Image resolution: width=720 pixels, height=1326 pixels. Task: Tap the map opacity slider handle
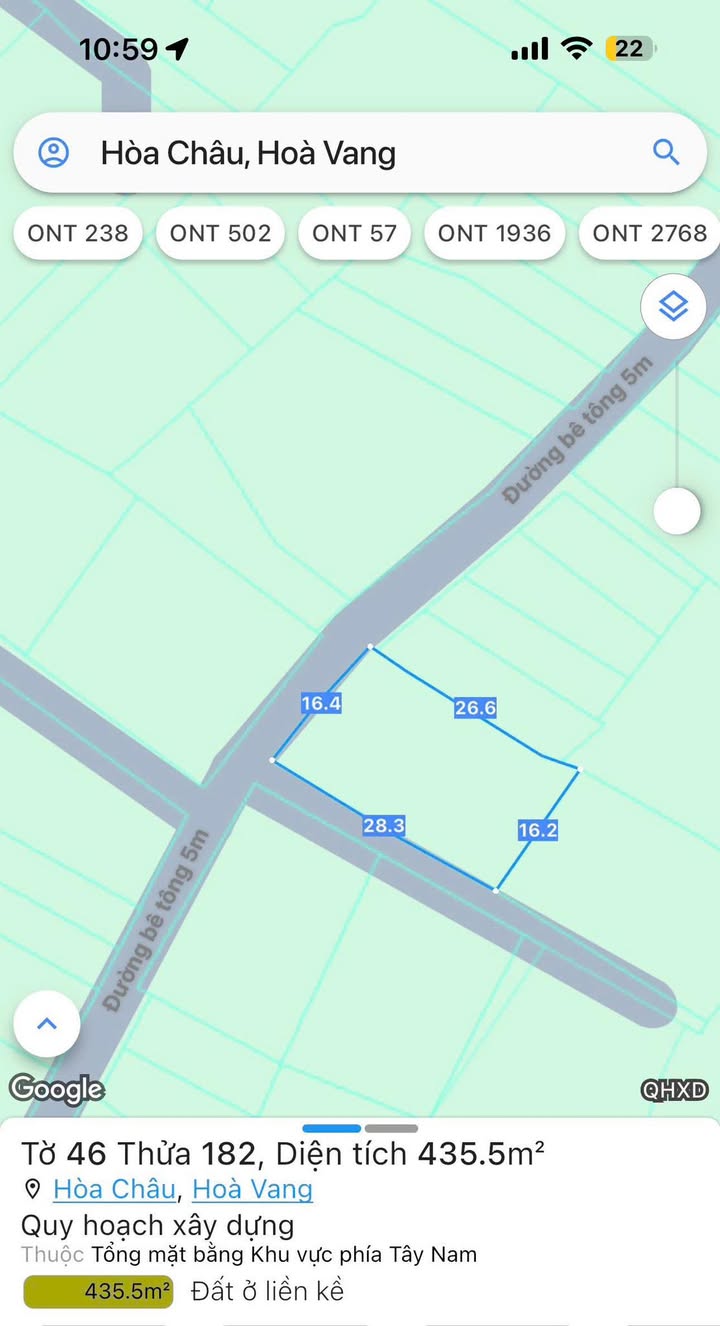(677, 511)
